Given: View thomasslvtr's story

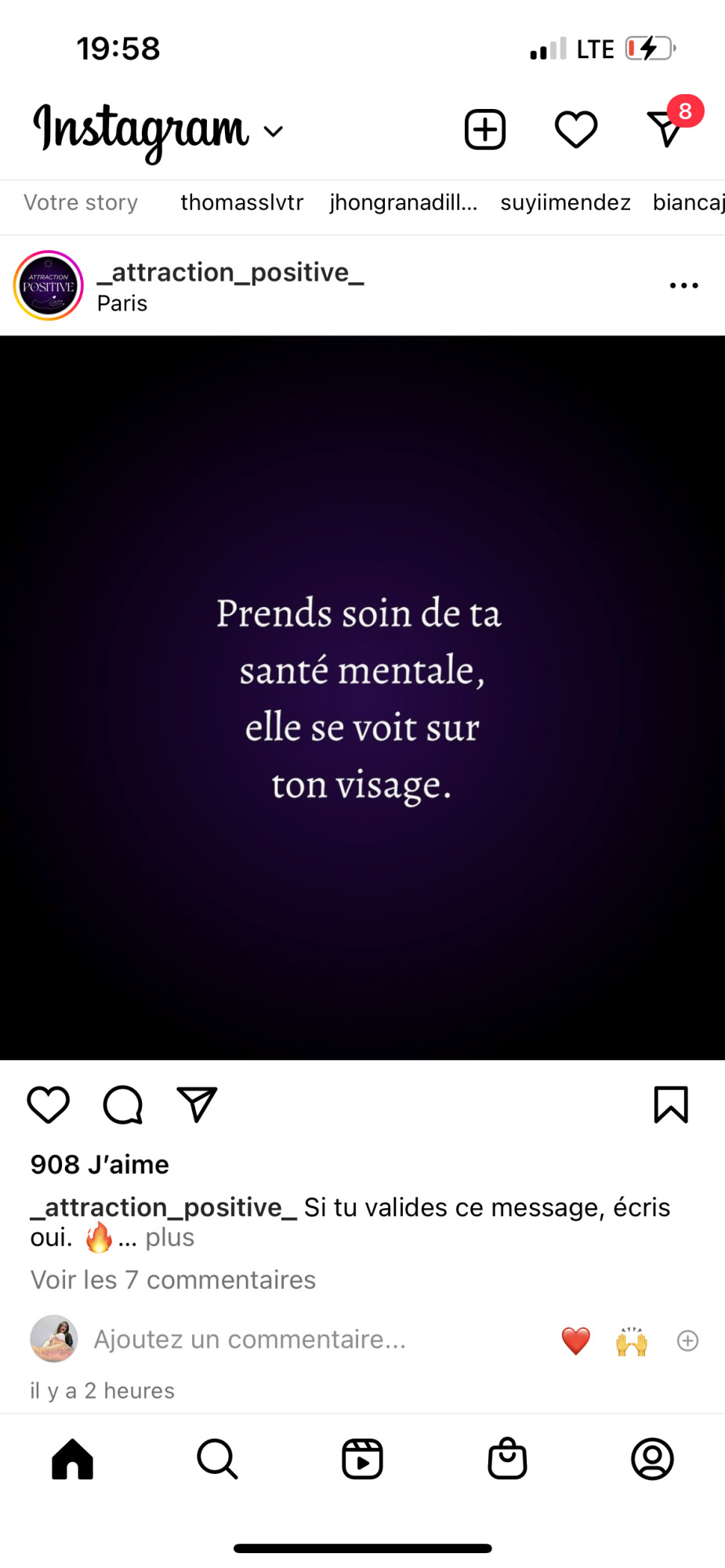Looking at the screenshot, I should coord(241,202).
